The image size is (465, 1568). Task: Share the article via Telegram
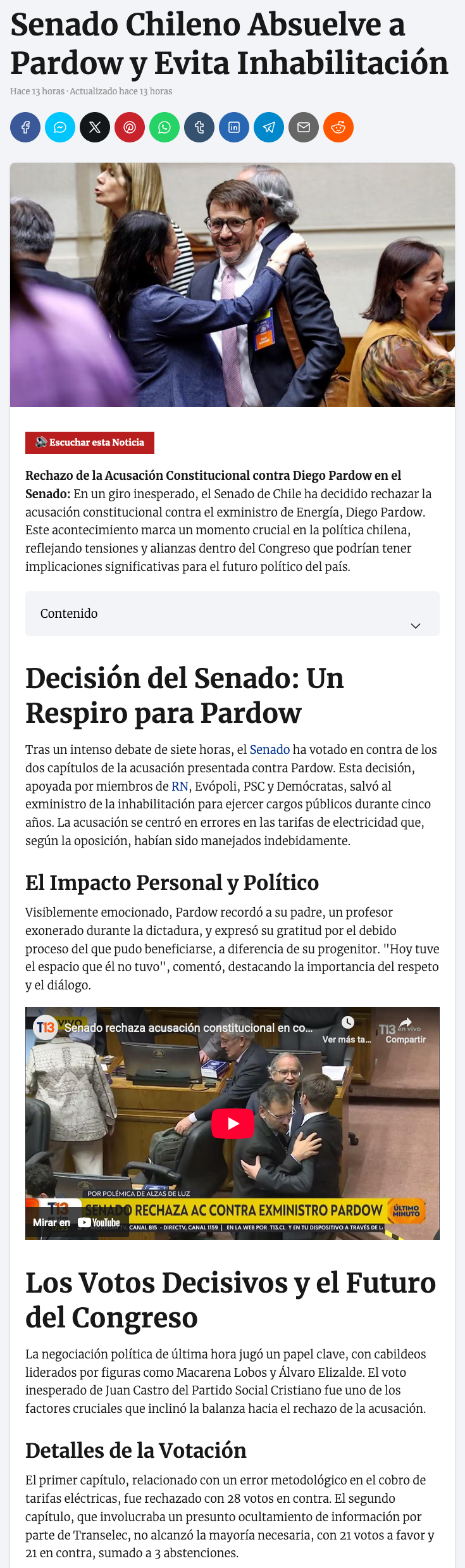tap(269, 127)
